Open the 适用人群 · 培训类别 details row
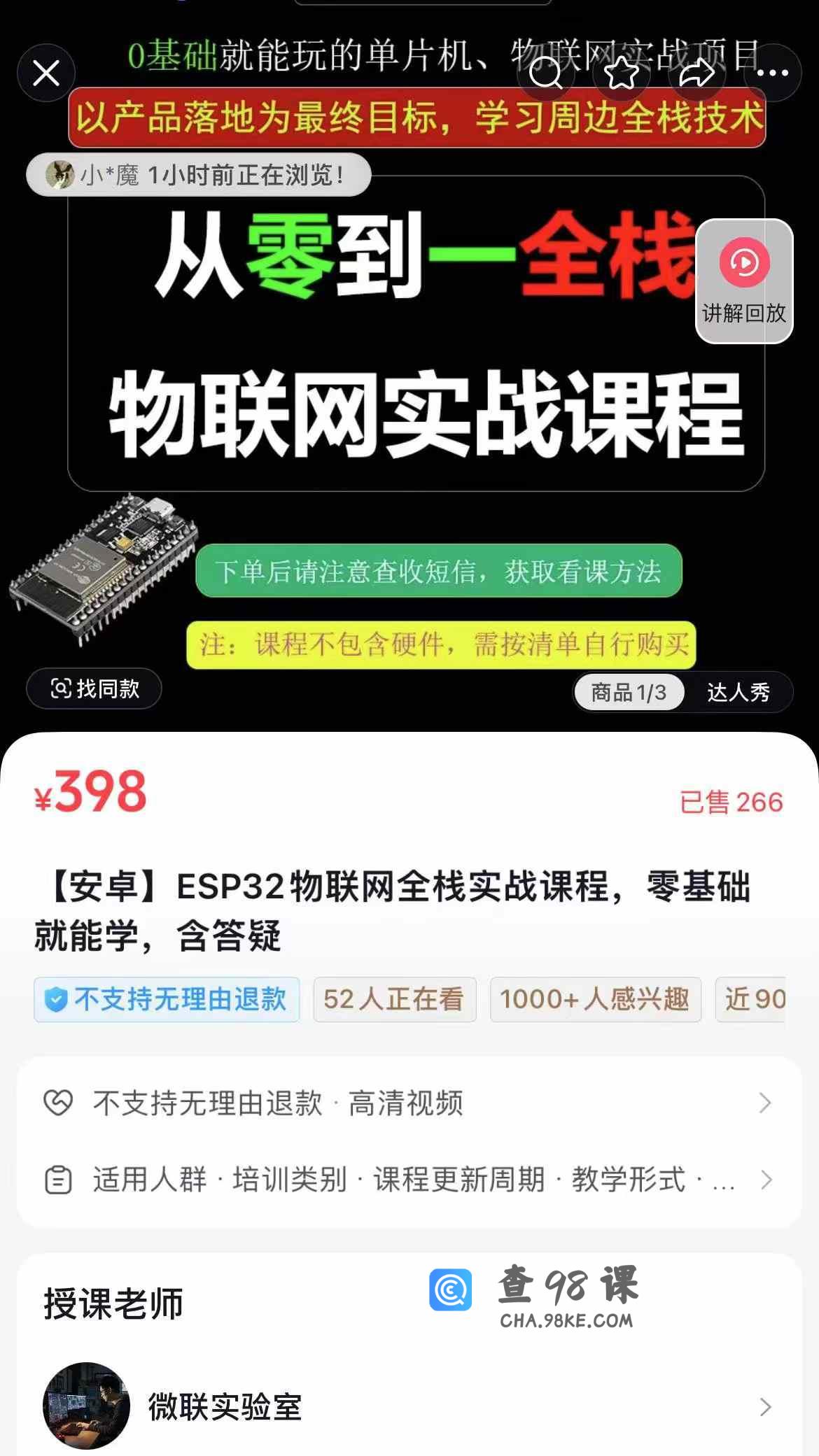The width and height of the screenshot is (819, 1456). (409, 1180)
